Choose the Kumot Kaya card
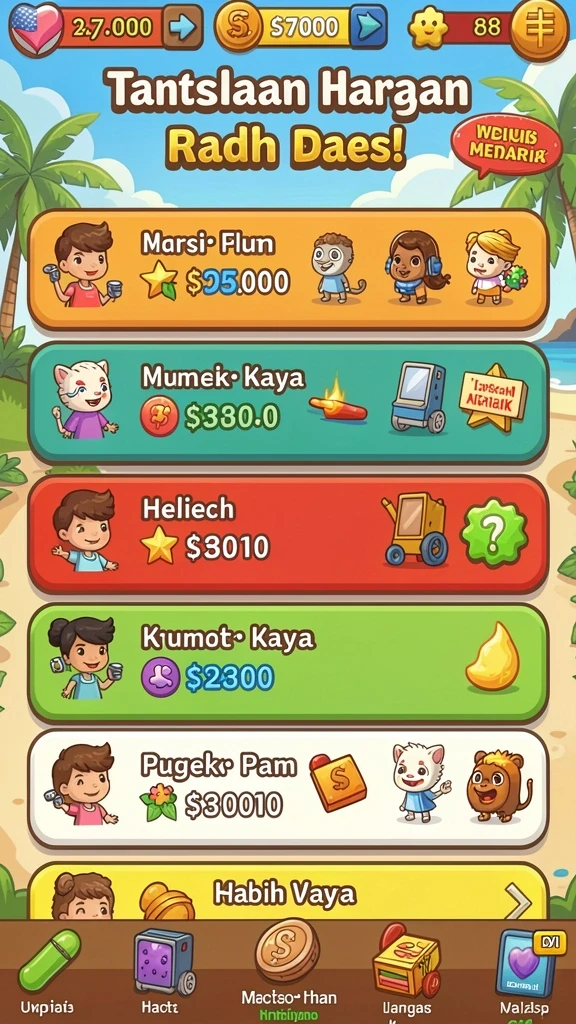576x1024 pixels. 288,662
